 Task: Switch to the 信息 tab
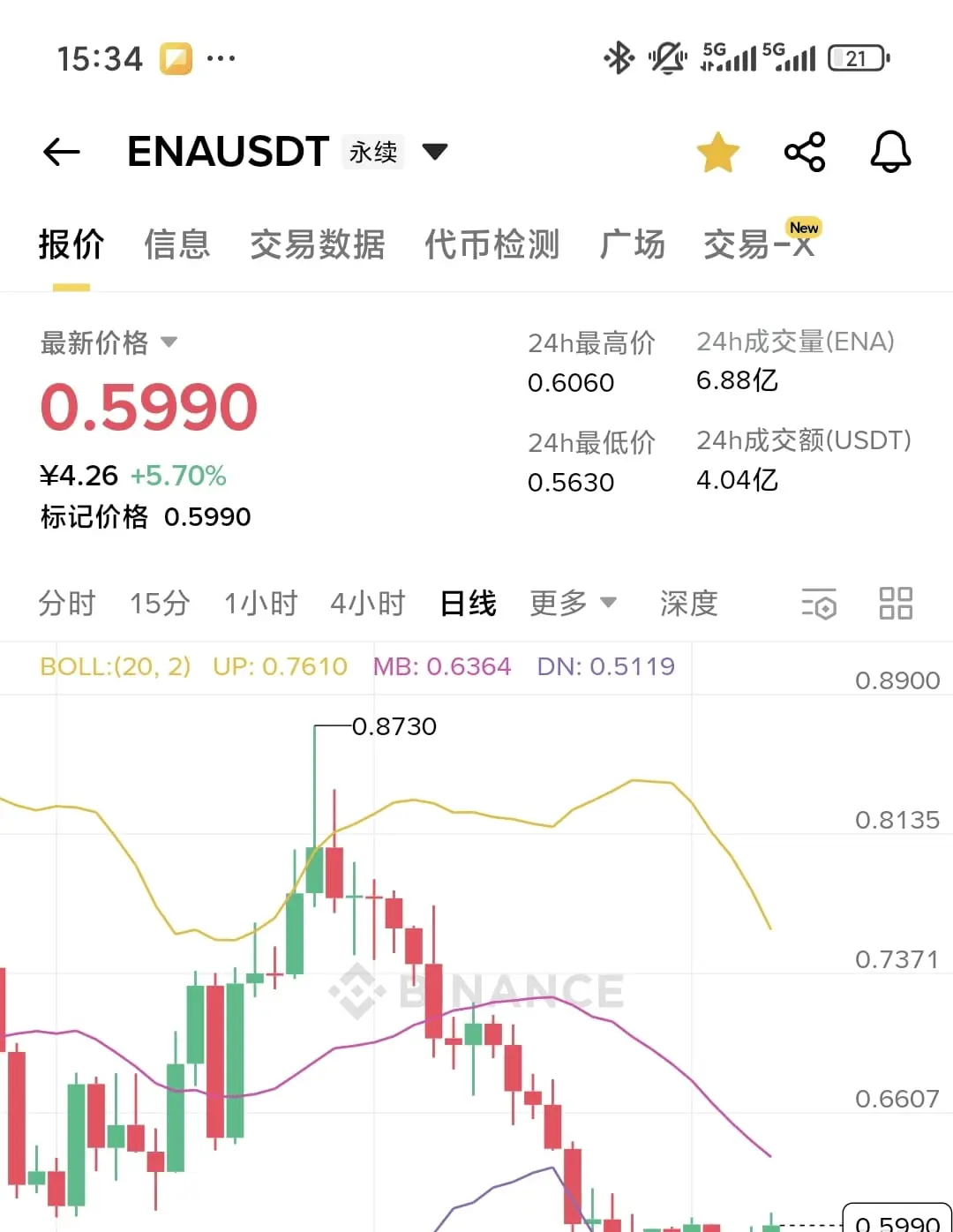tap(177, 244)
